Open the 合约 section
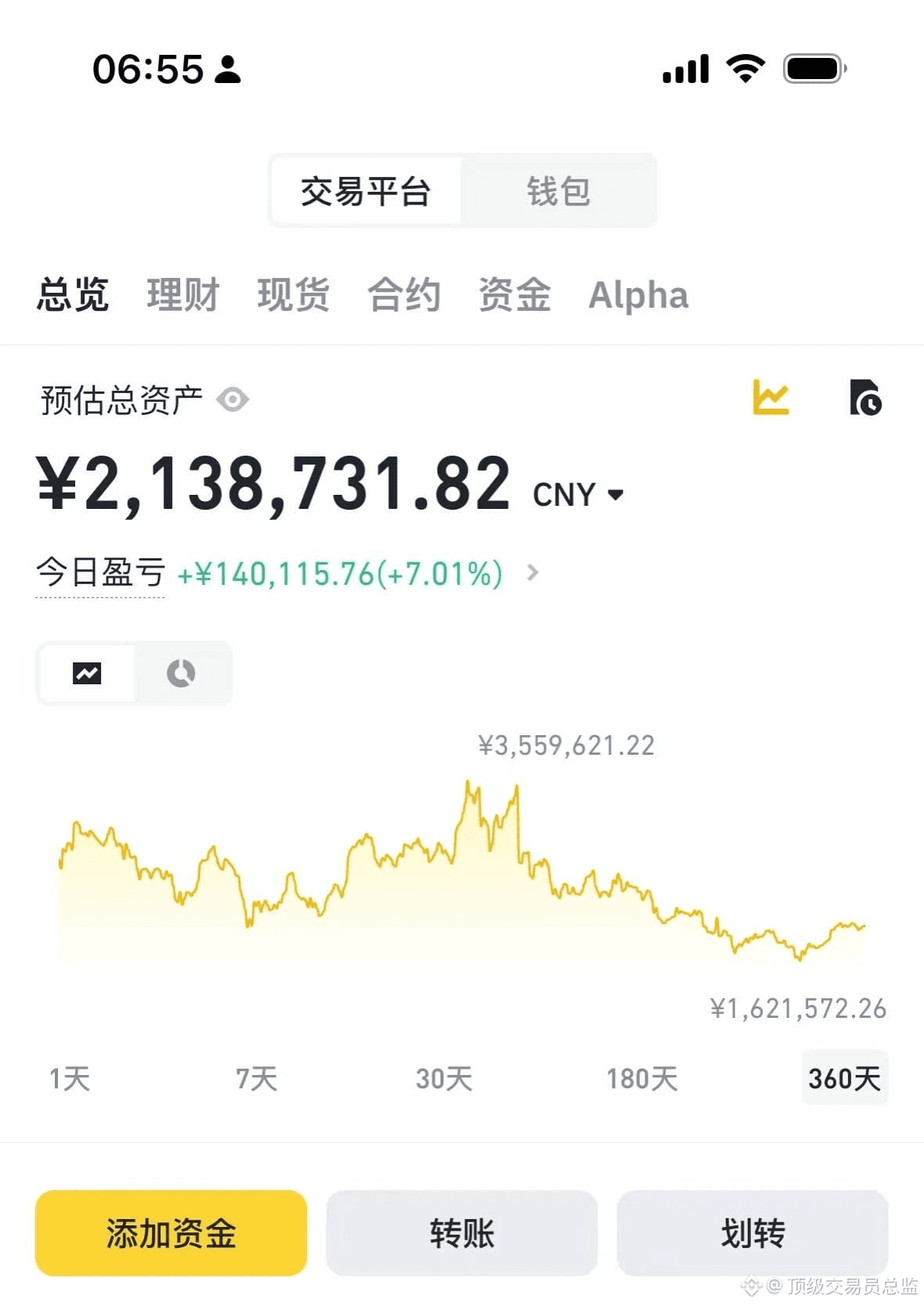Viewport: 924px width, 1306px height. pyautogui.click(x=406, y=295)
